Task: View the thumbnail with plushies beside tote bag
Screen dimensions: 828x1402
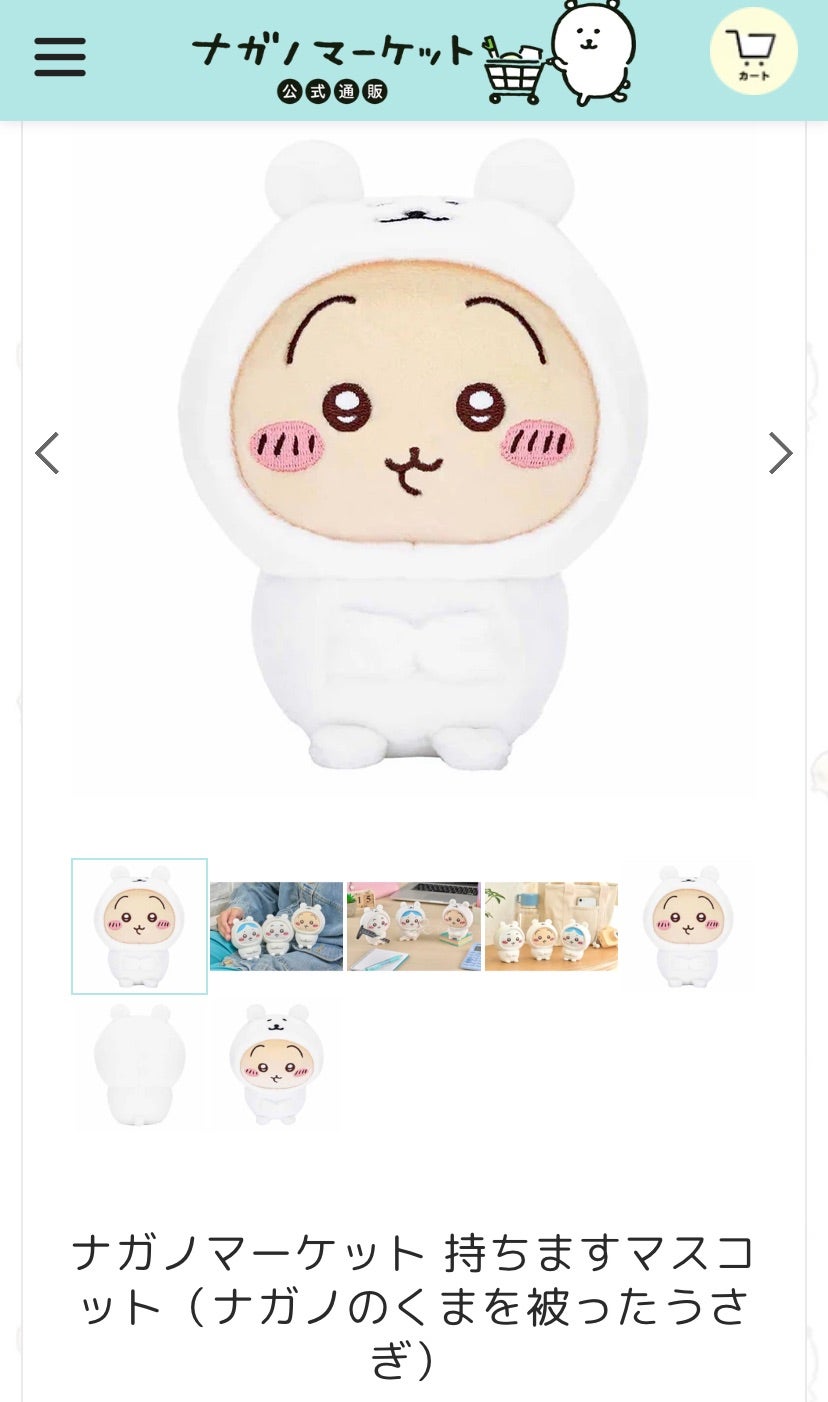Action: click(551, 926)
